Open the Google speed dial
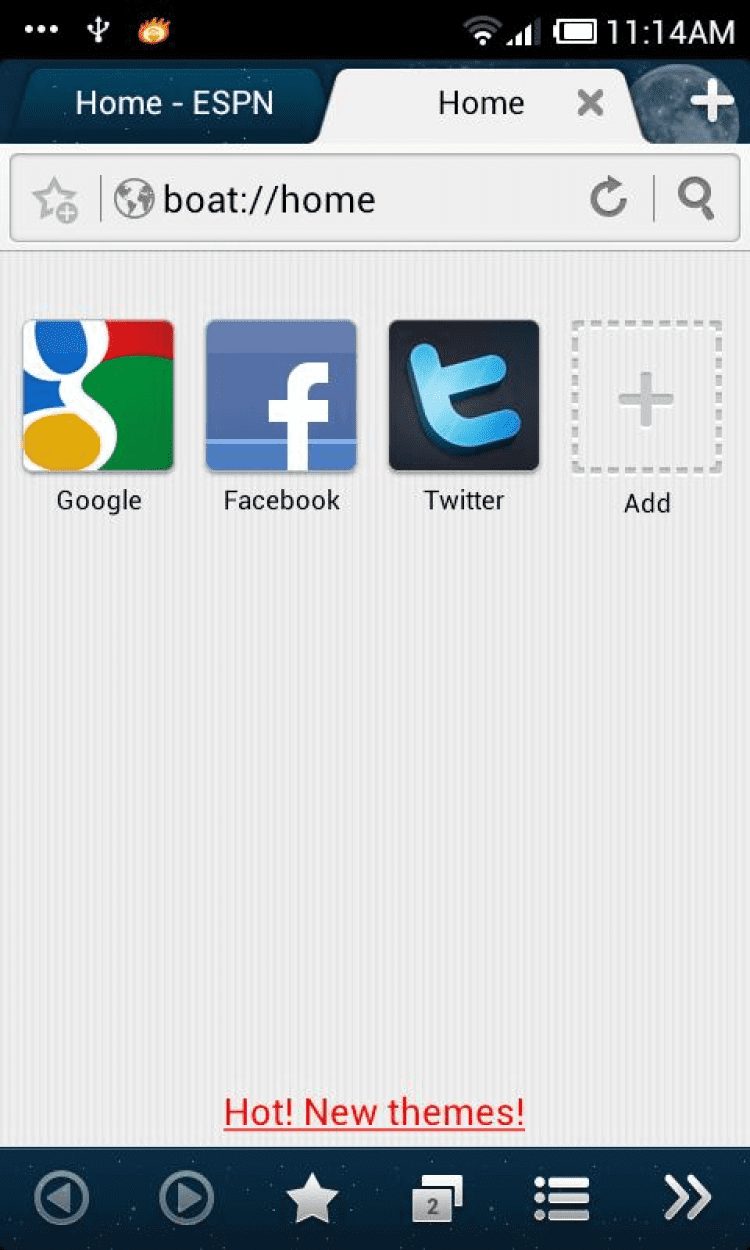Screen dimensions: 750x1250 click(x=98, y=395)
